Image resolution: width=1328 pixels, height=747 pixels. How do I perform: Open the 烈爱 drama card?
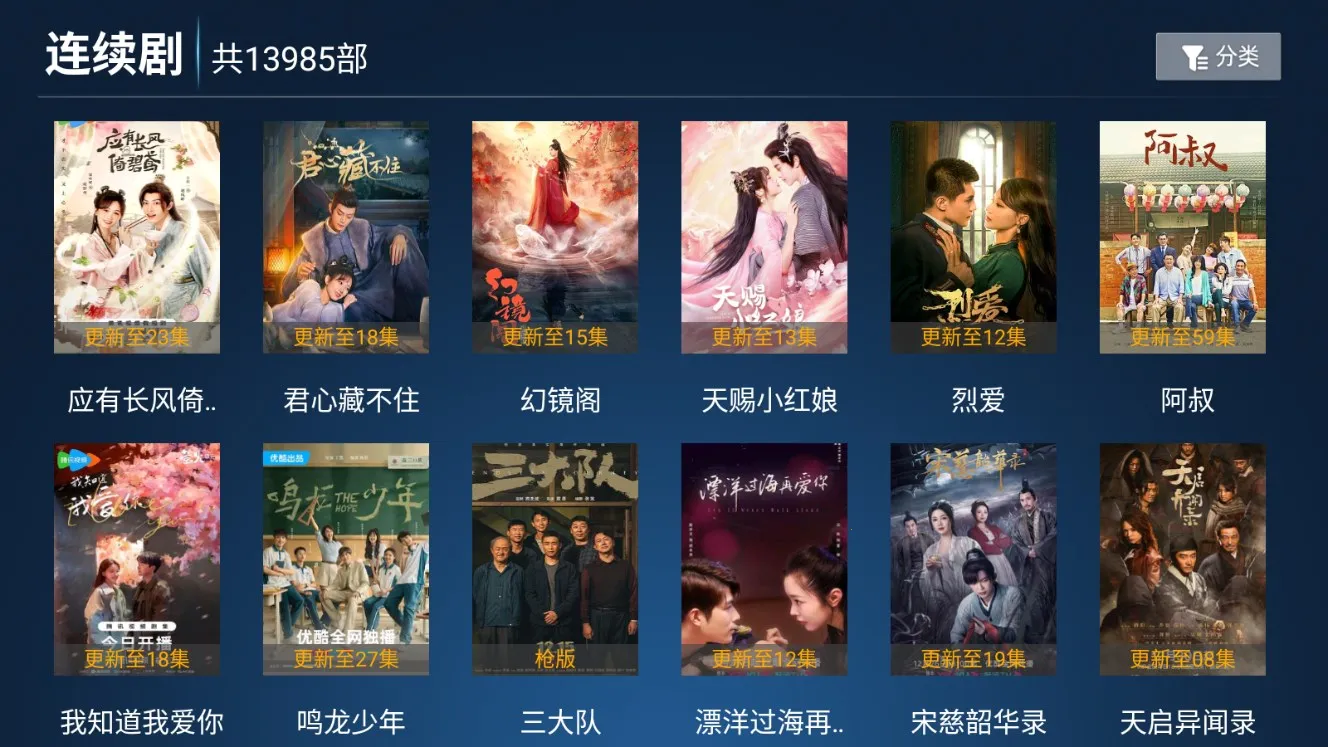click(x=973, y=237)
